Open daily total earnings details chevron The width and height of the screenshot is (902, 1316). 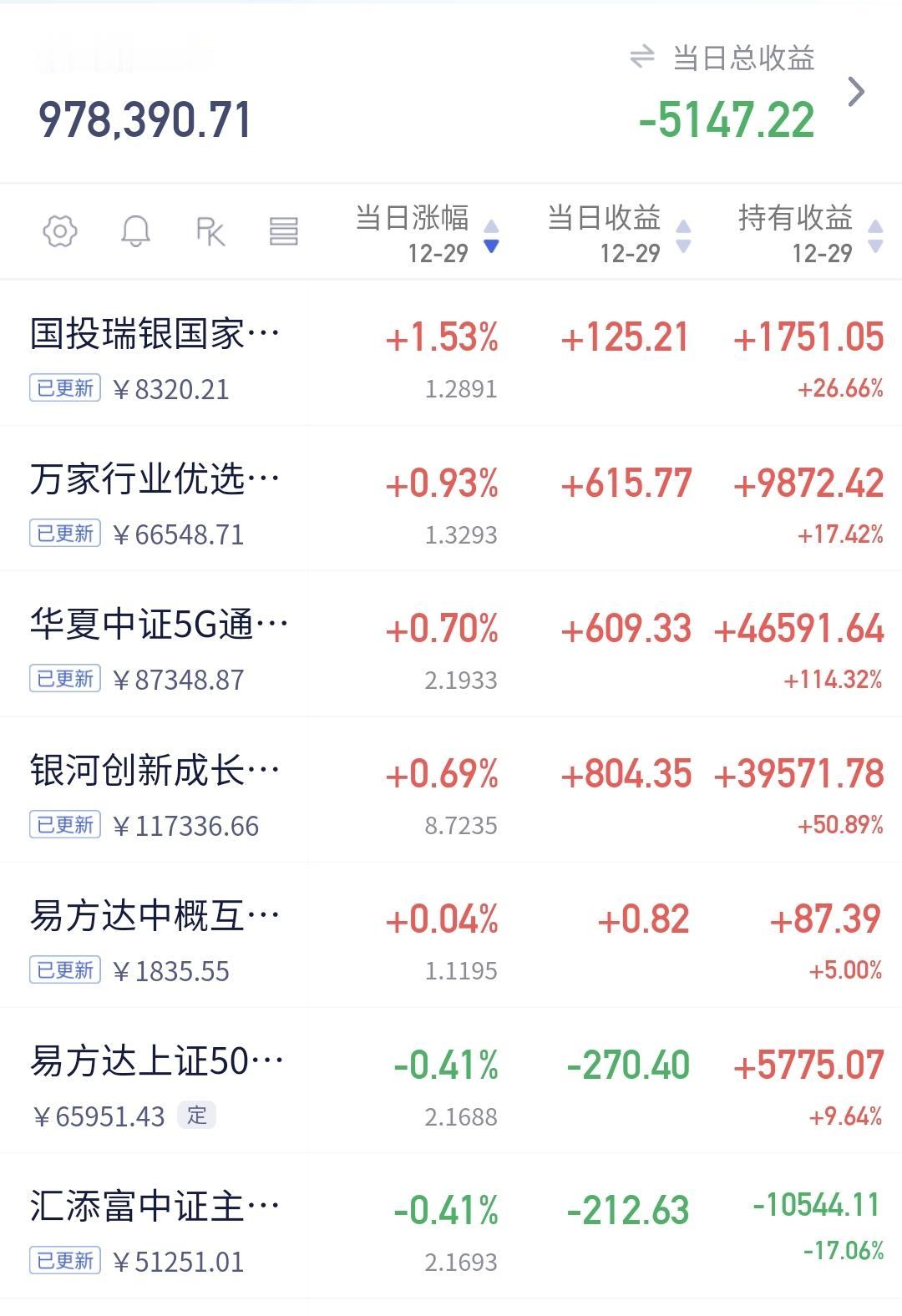[856, 92]
